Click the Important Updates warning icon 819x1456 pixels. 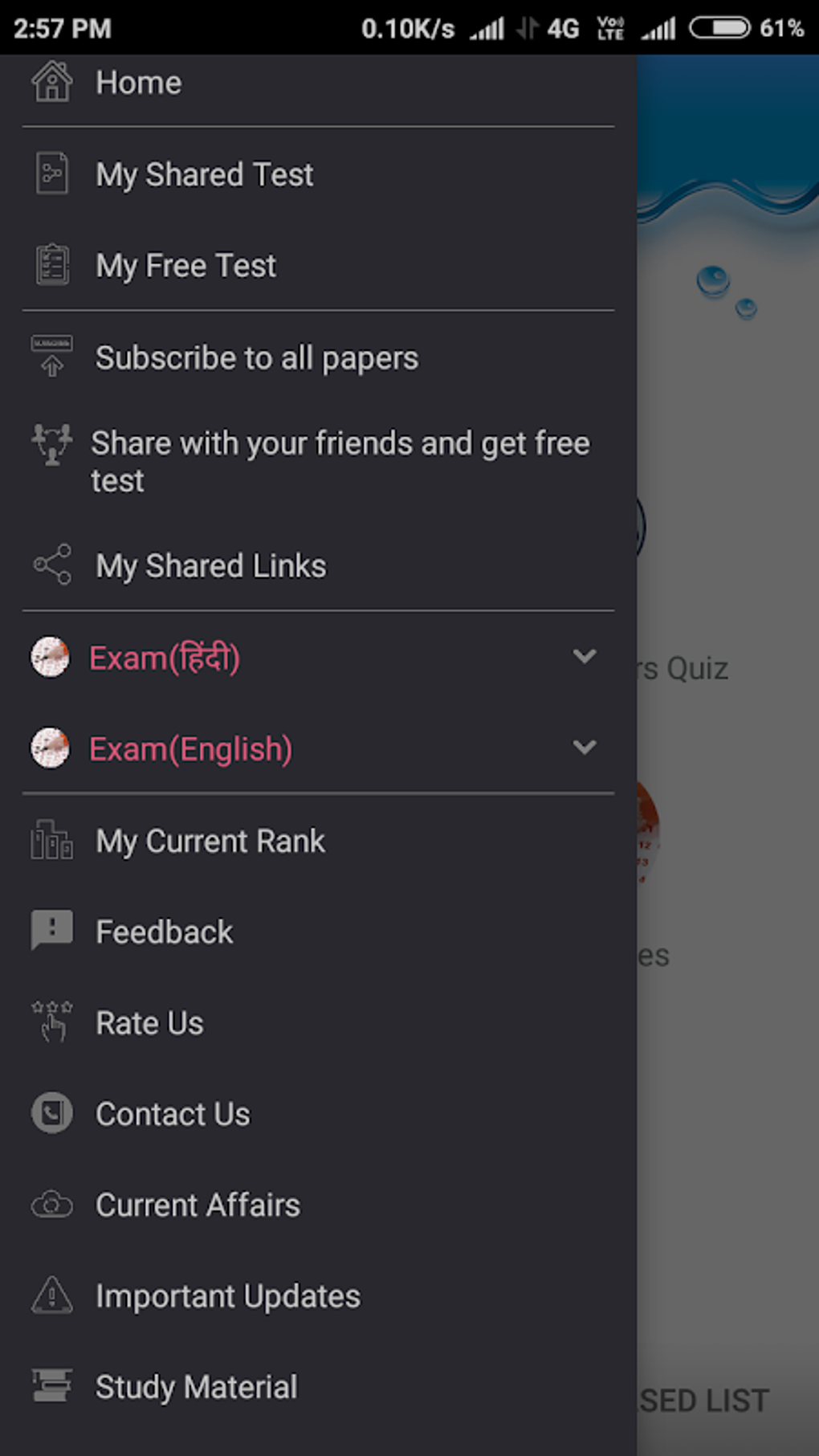click(x=51, y=1295)
